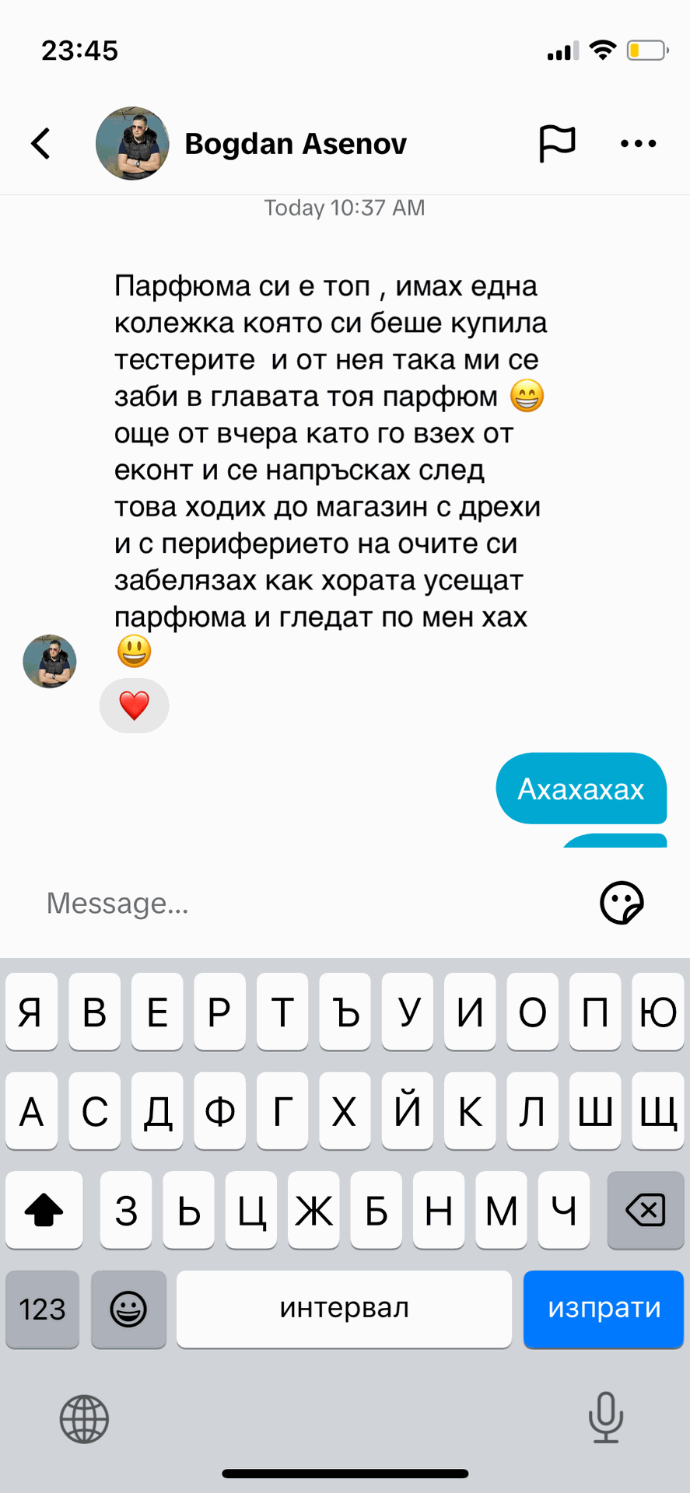Start voice dictation with the microphone
The height and width of the screenshot is (1493, 690).
(x=605, y=1418)
